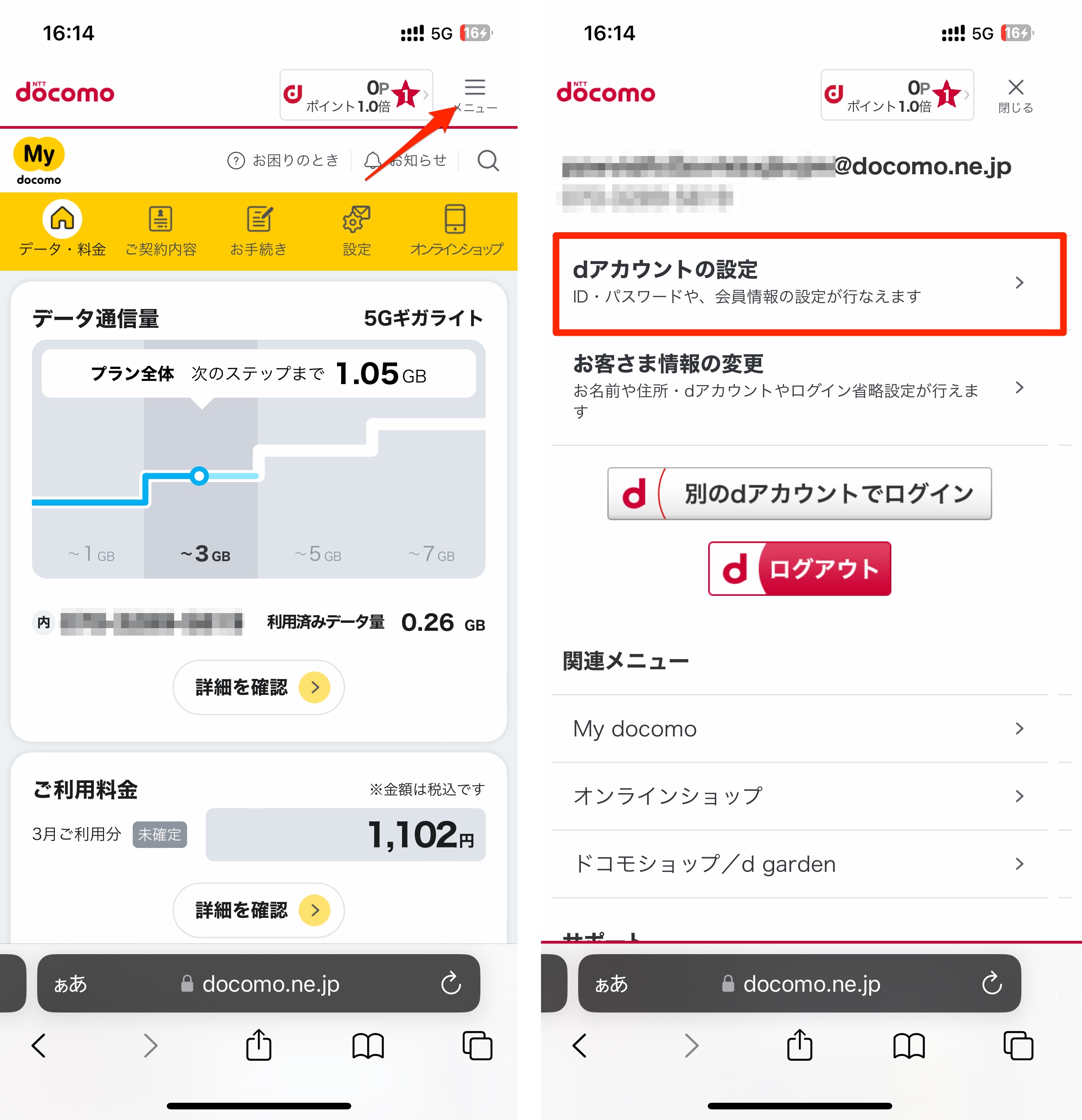Open the お知らせ notifications bell

click(x=407, y=161)
